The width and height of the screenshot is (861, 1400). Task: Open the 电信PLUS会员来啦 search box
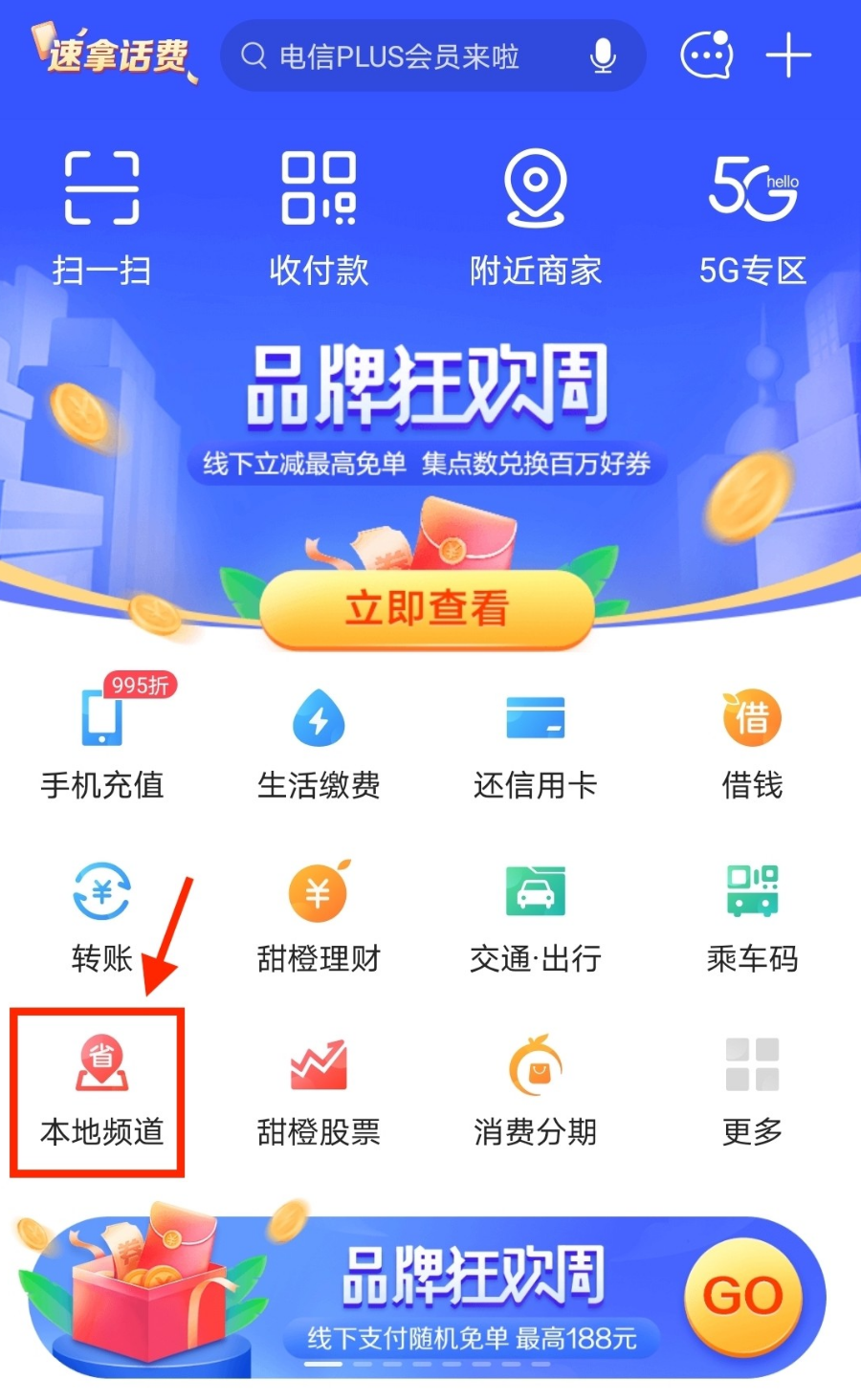[402, 57]
